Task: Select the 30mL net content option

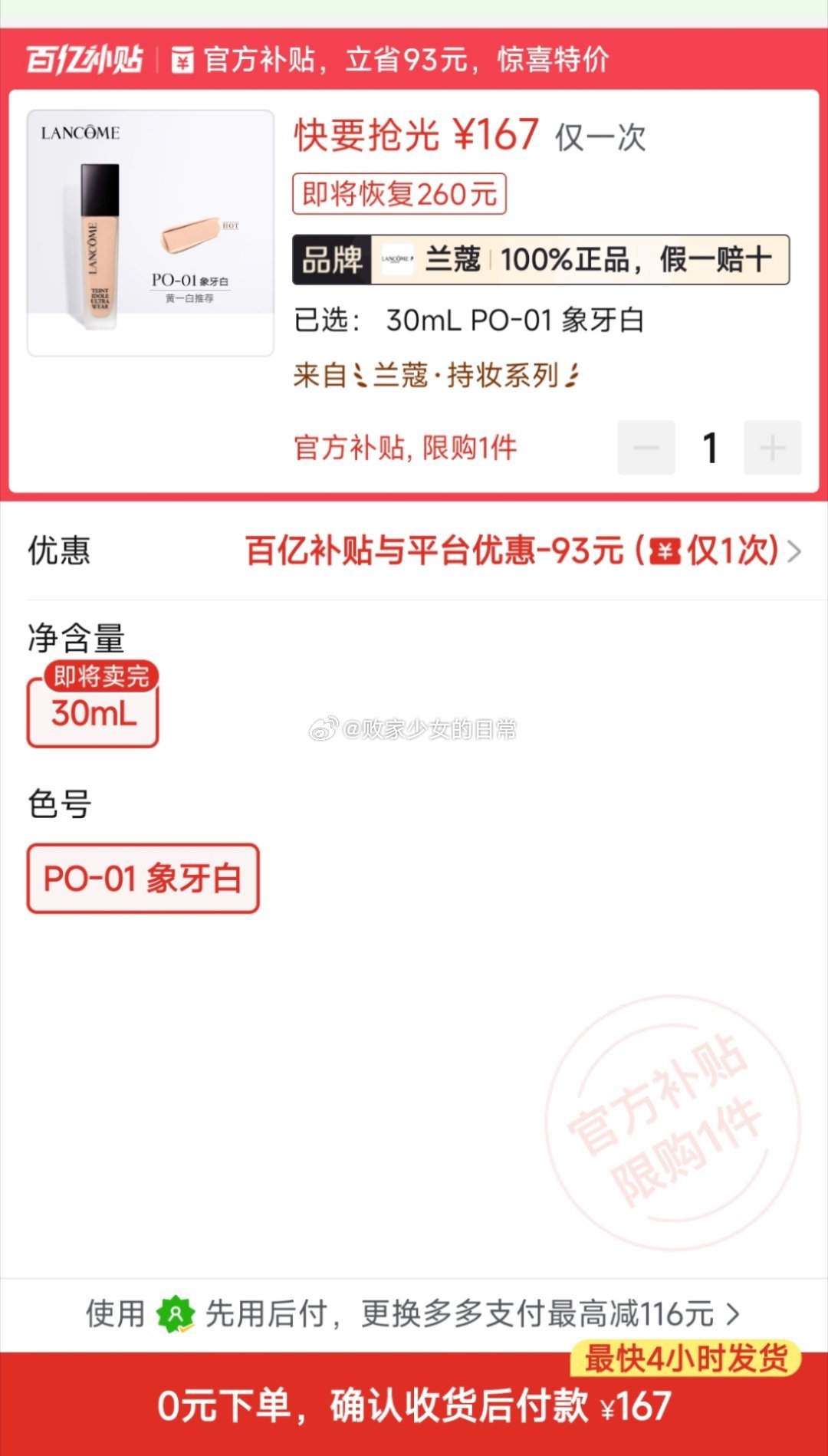Action: (x=93, y=713)
